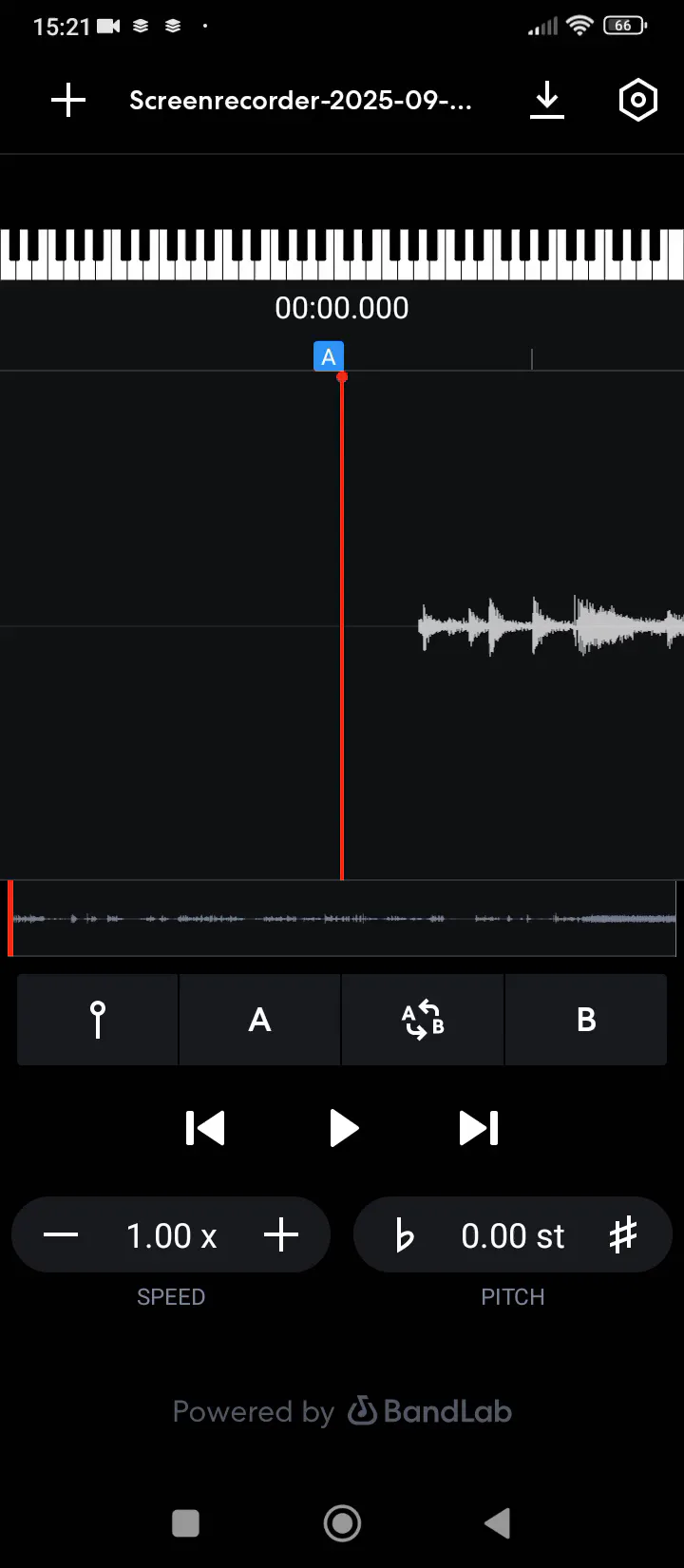Skip to previous marker
This screenshot has height=1568, width=684.
click(205, 1128)
